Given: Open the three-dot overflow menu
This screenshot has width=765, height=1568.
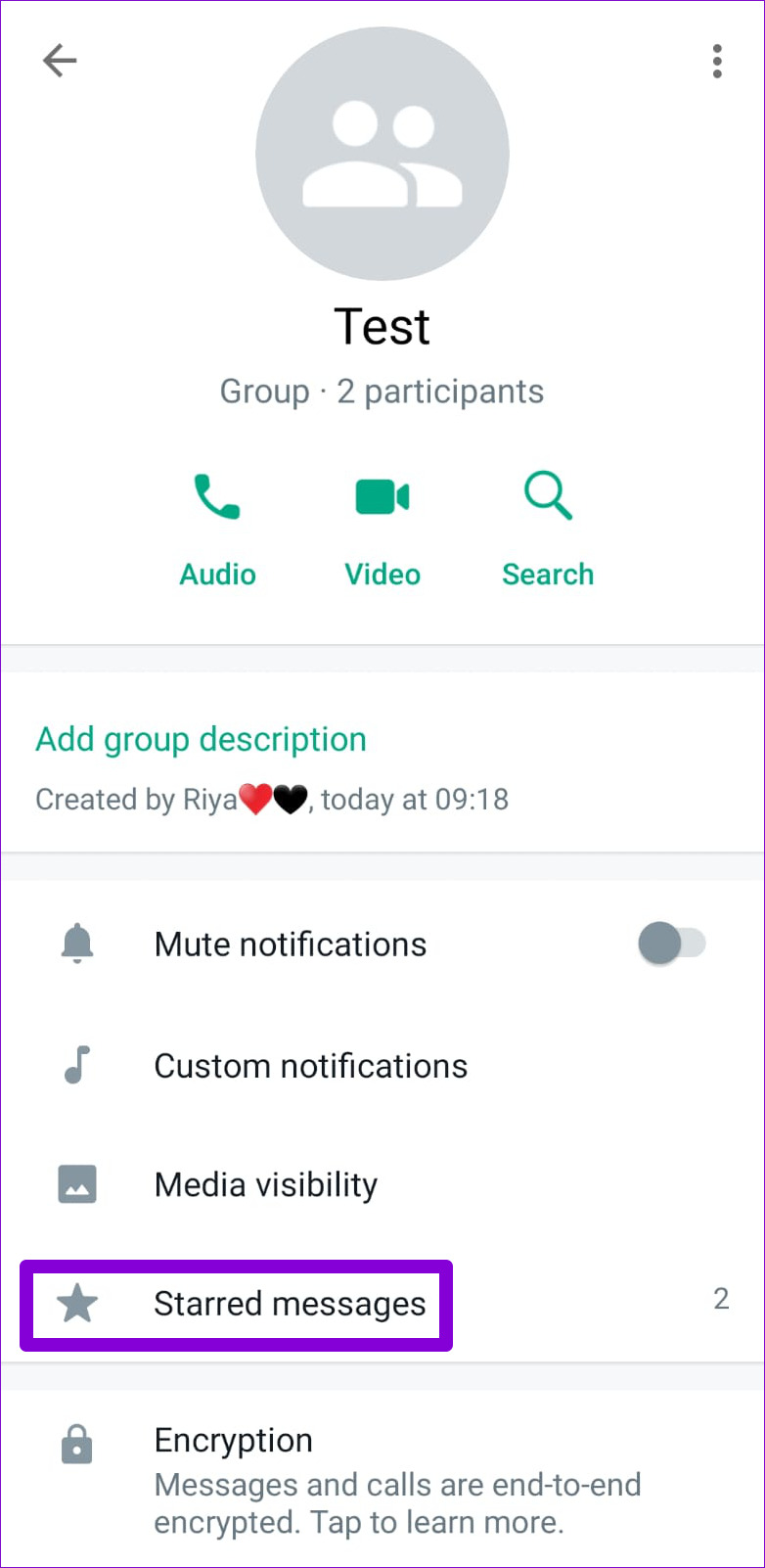Looking at the screenshot, I should click(717, 61).
